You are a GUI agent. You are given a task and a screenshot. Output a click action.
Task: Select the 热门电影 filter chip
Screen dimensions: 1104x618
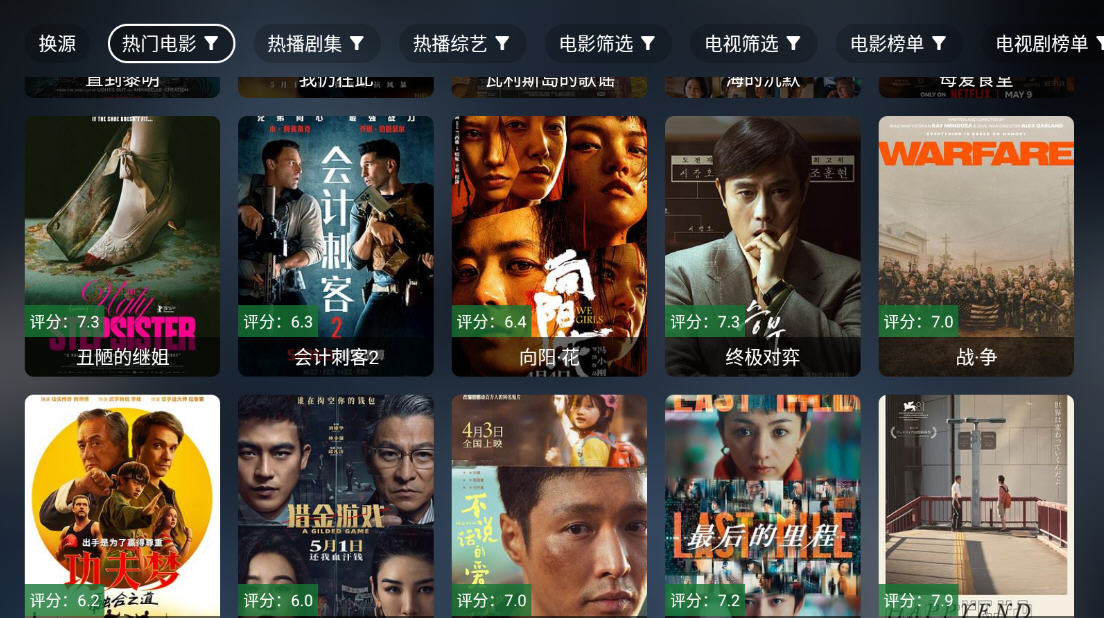click(171, 44)
